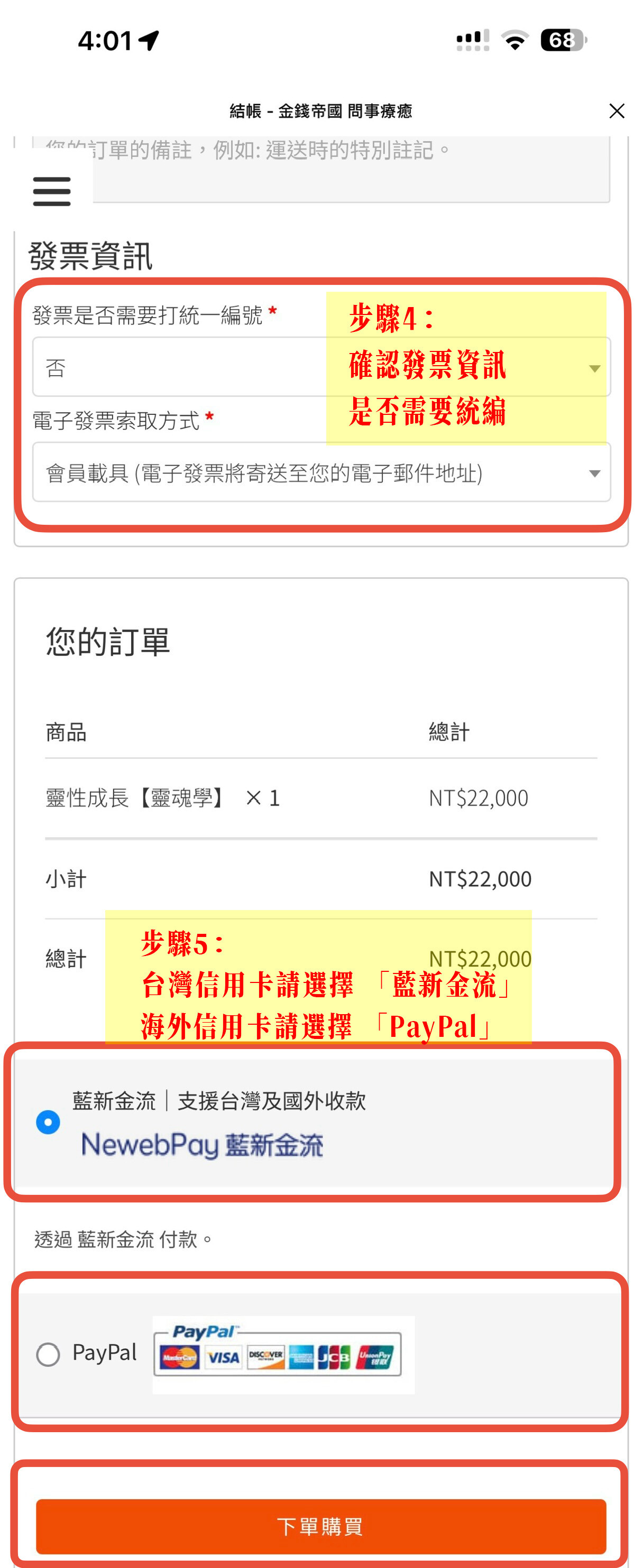Select 藍新金流 as the payment method
The height and width of the screenshot is (1568, 643).
click(x=48, y=1122)
